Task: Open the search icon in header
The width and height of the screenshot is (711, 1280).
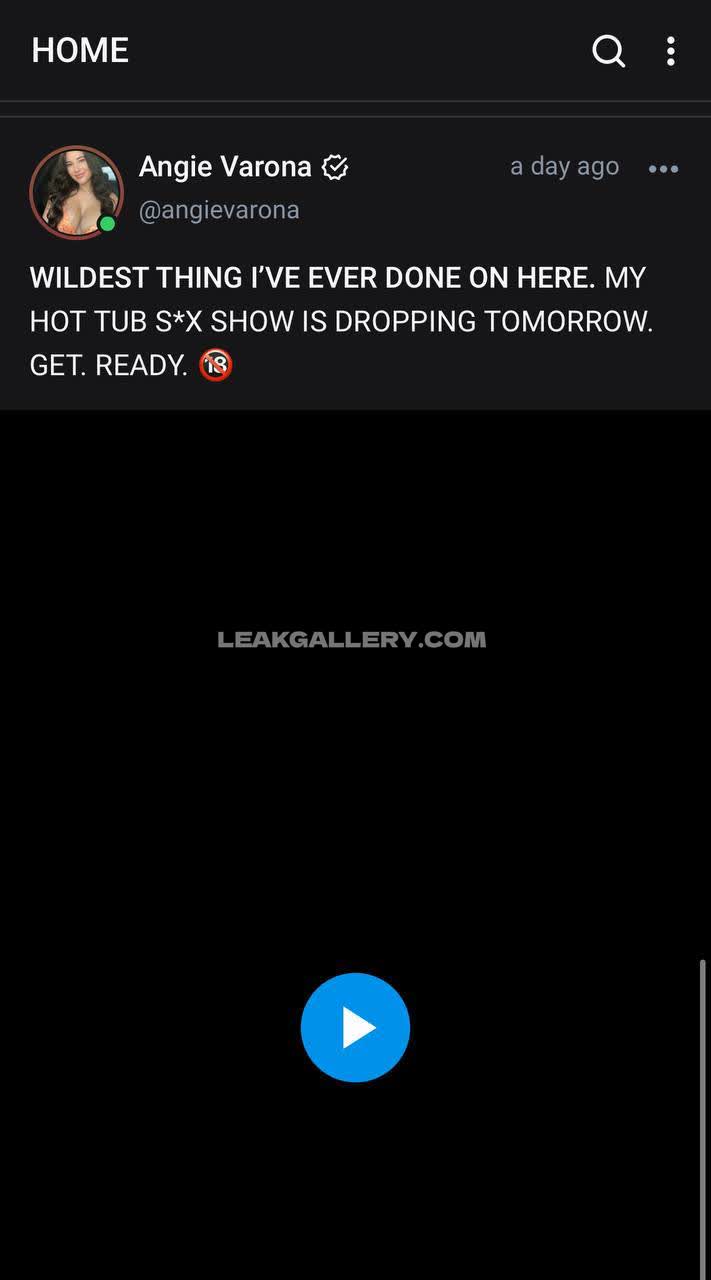Action: coord(608,50)
